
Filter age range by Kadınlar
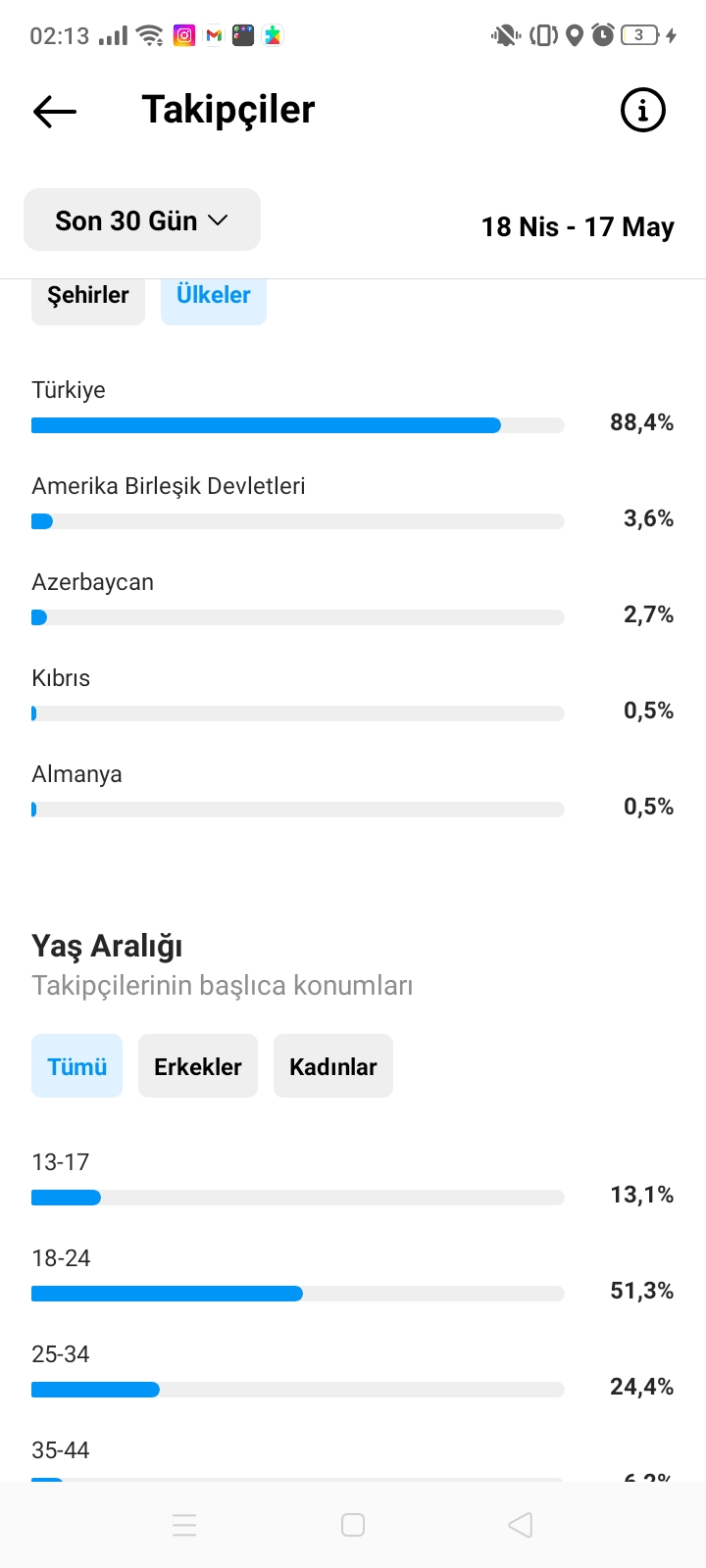pos(333,1066)
